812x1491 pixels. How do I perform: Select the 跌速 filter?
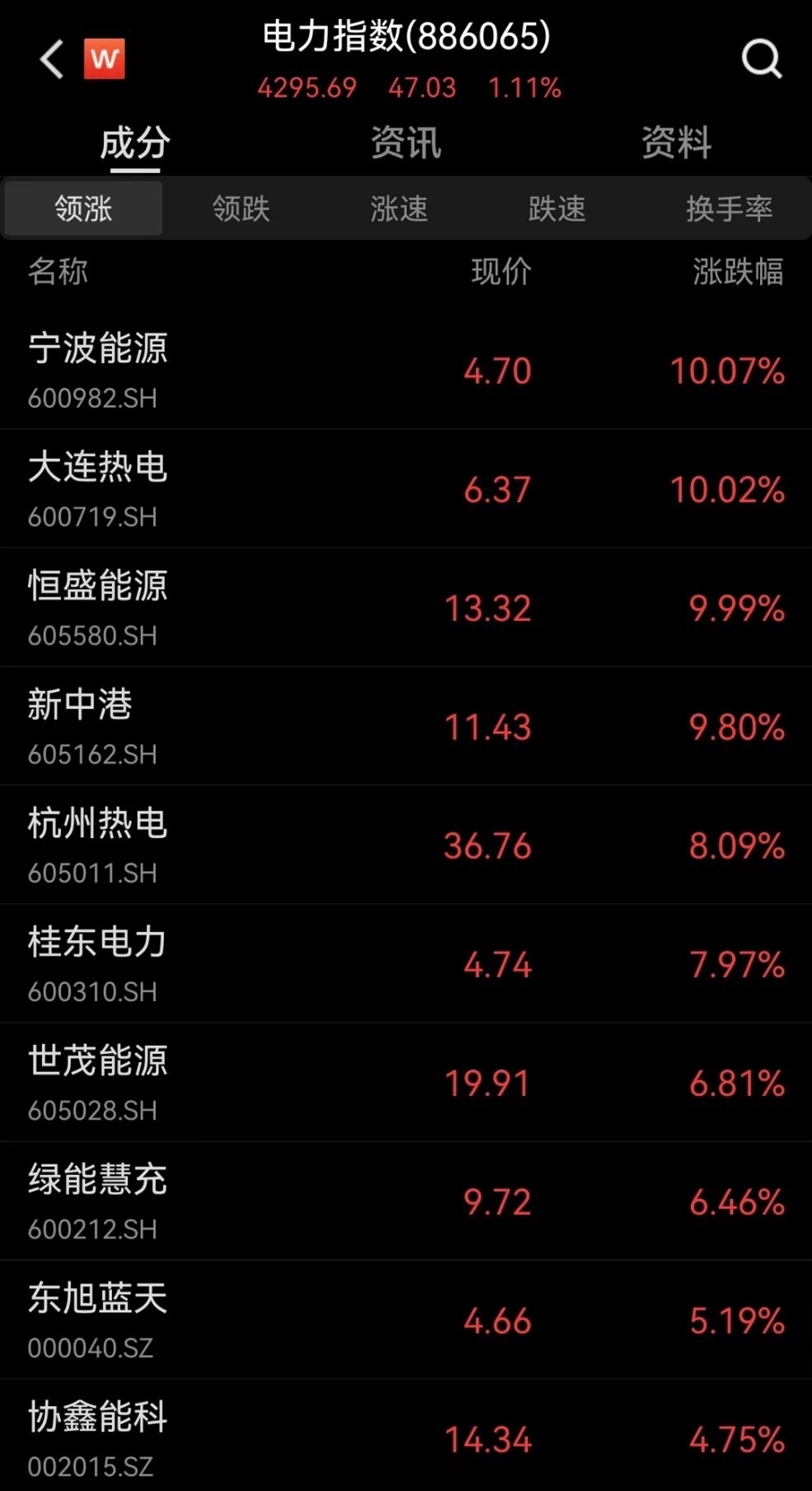[557, 209]
